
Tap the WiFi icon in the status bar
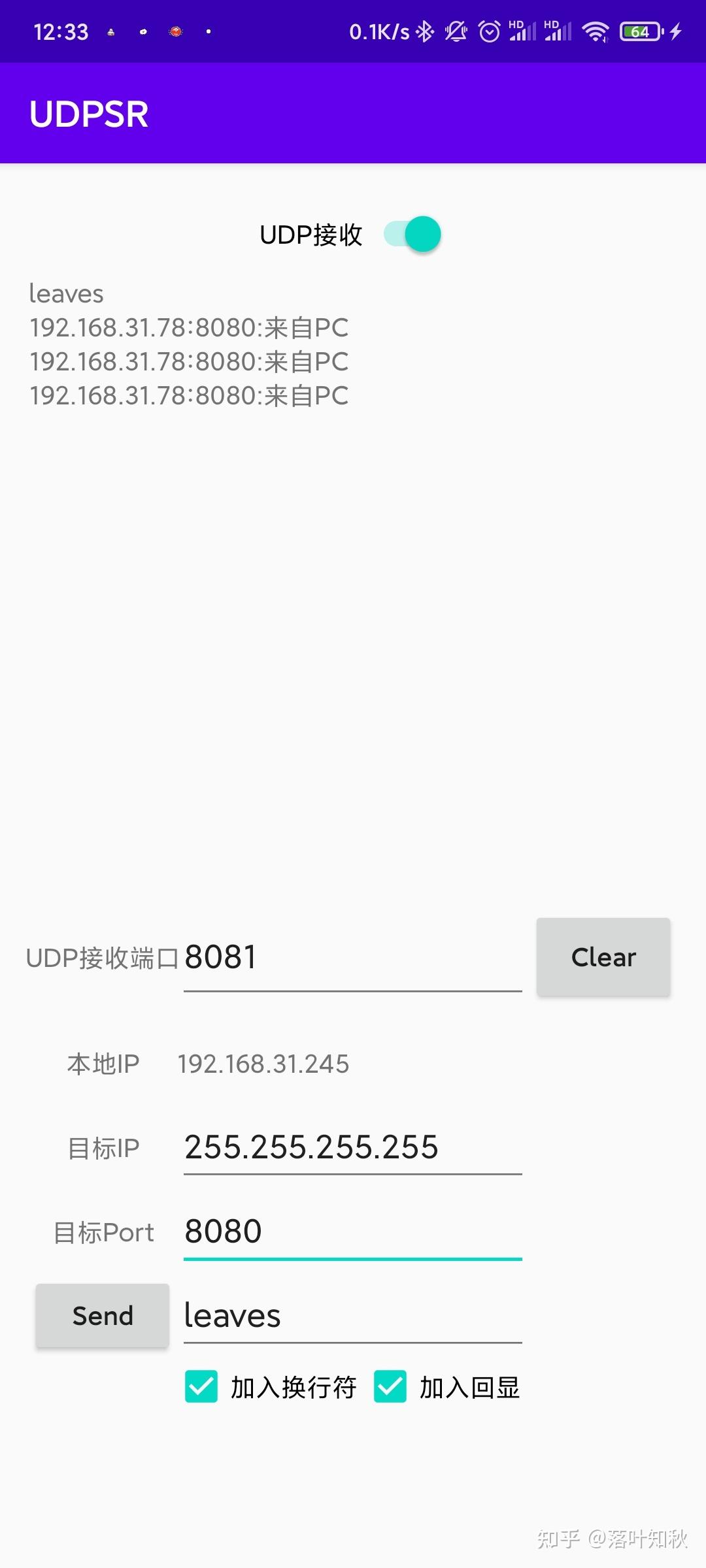[596, 31]
